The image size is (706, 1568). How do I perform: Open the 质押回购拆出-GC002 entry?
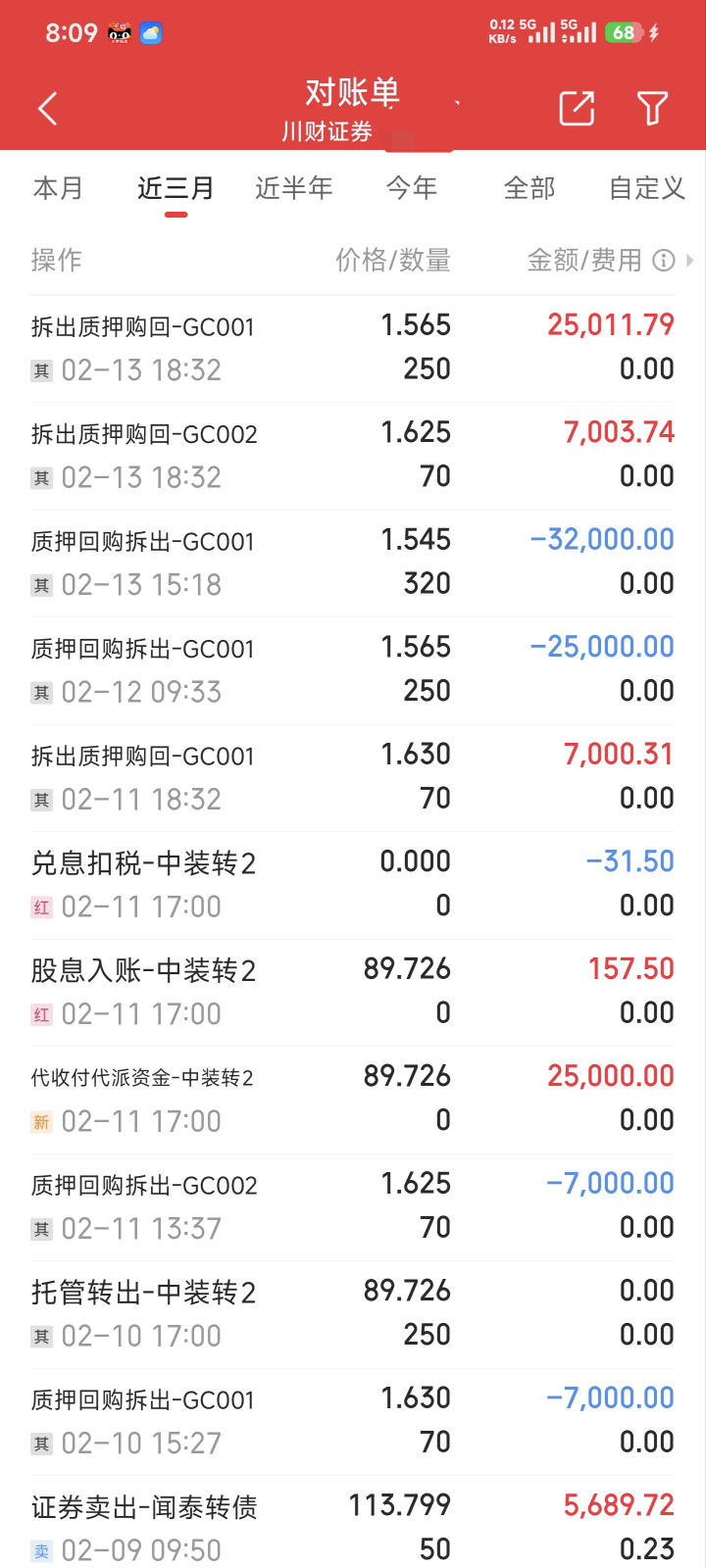tap(353, 1205)
